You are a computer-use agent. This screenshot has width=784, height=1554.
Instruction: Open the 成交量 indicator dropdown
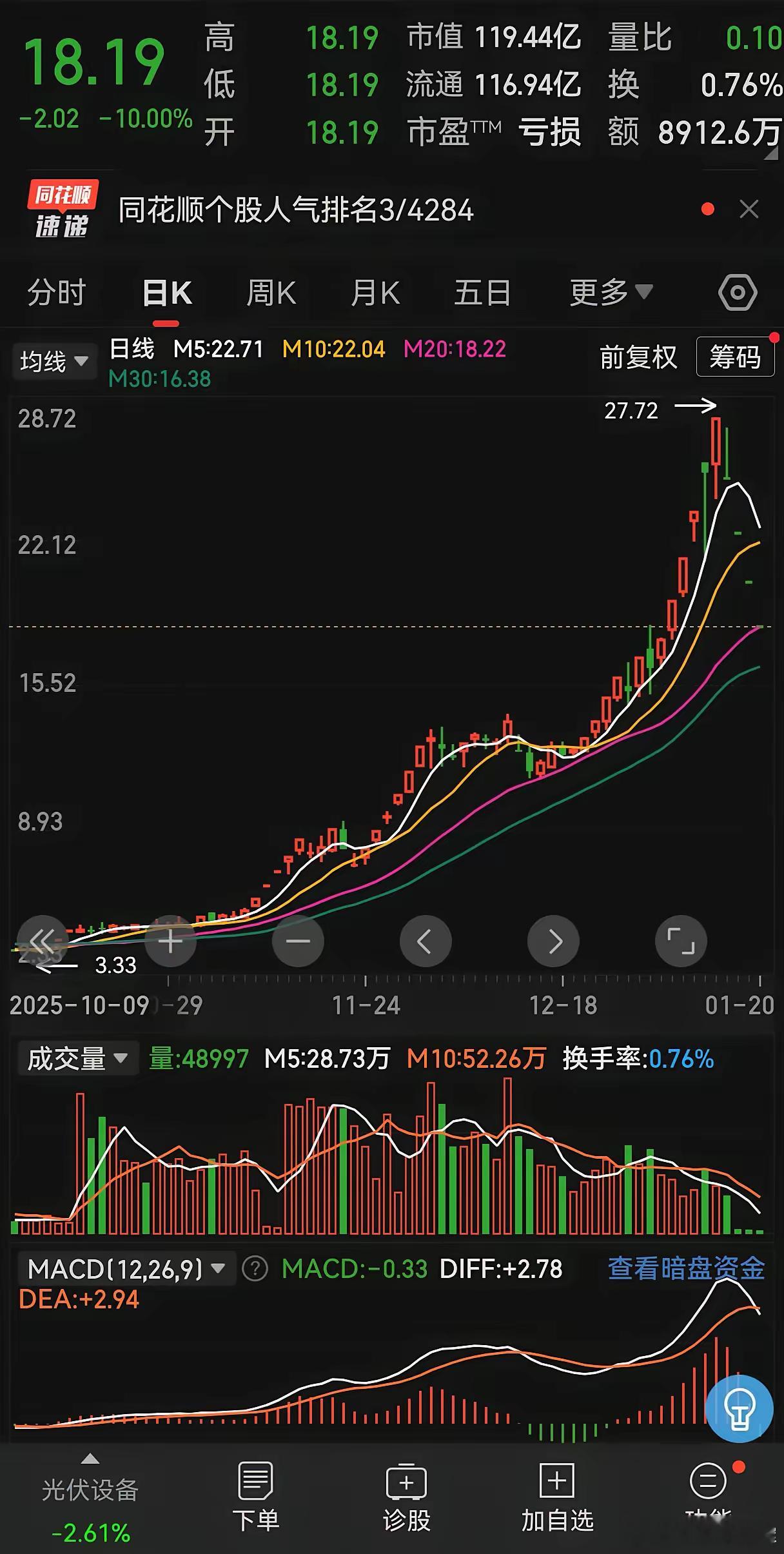click(x=77, y=1059)
